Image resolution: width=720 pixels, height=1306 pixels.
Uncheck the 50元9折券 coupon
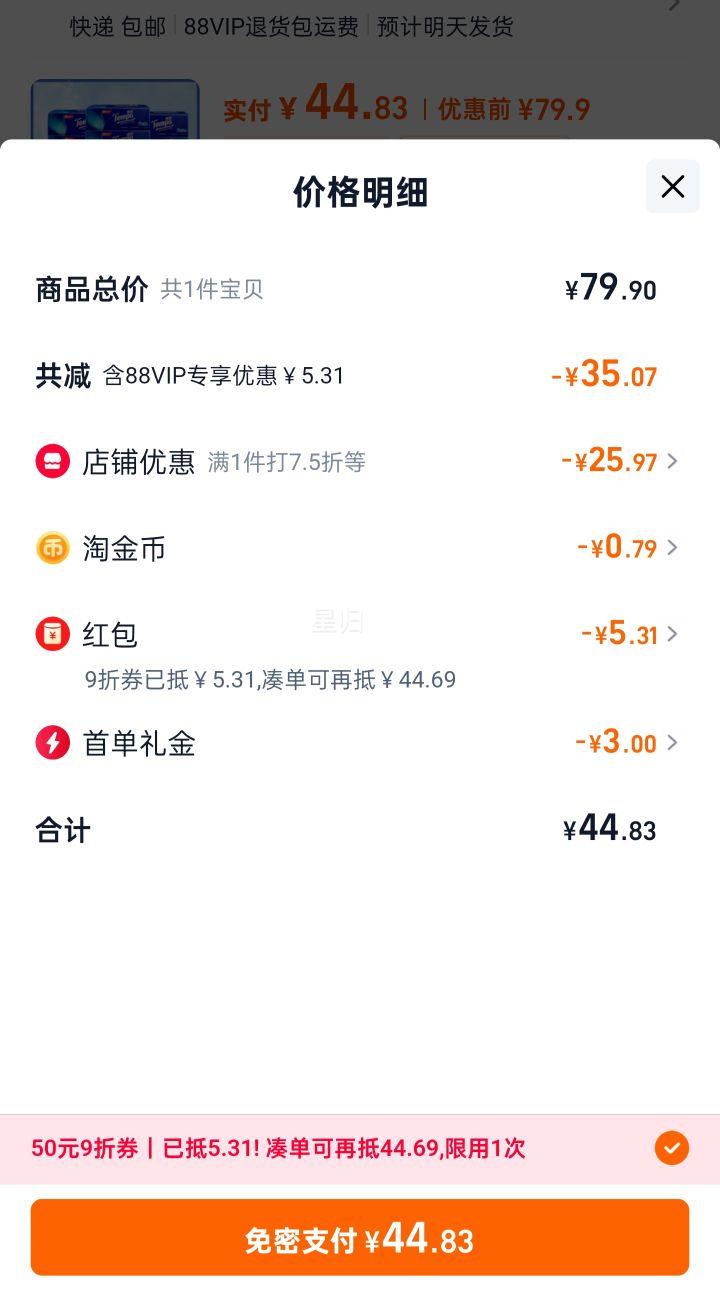672,1148
